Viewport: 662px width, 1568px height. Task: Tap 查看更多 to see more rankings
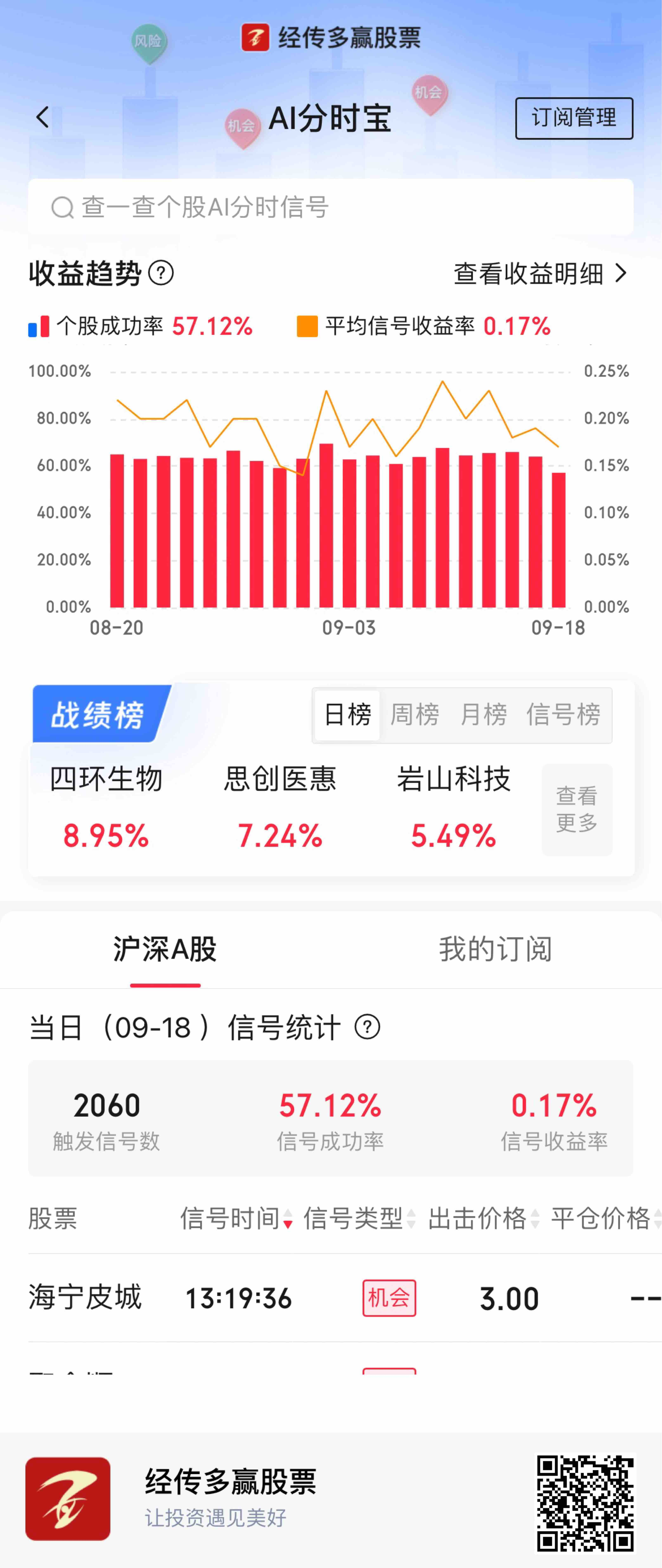576,809
